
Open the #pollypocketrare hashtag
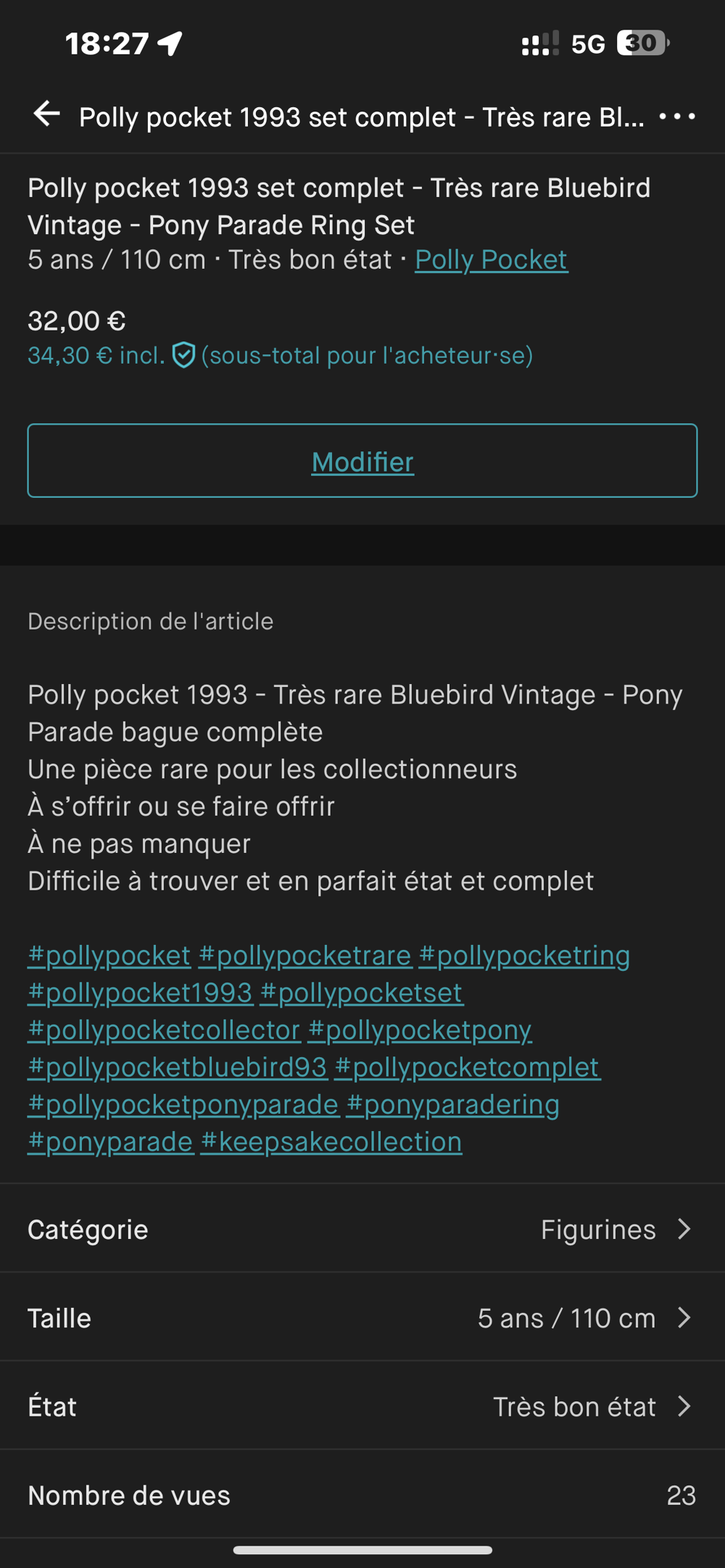305,955
